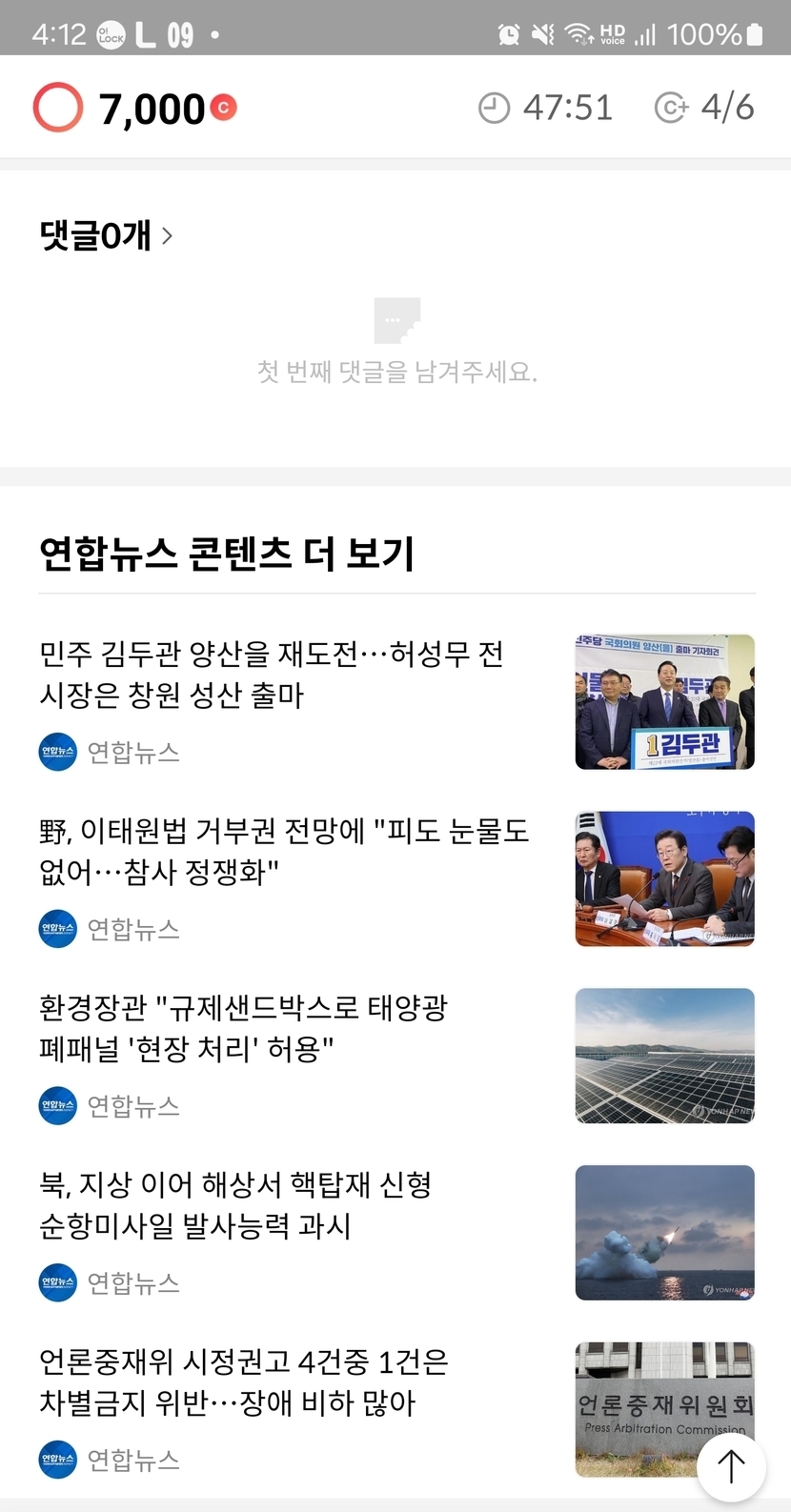The image size is (791, 1512).
Task: View the article on 북 순항미사일 발사능력
Action: 236,1204
